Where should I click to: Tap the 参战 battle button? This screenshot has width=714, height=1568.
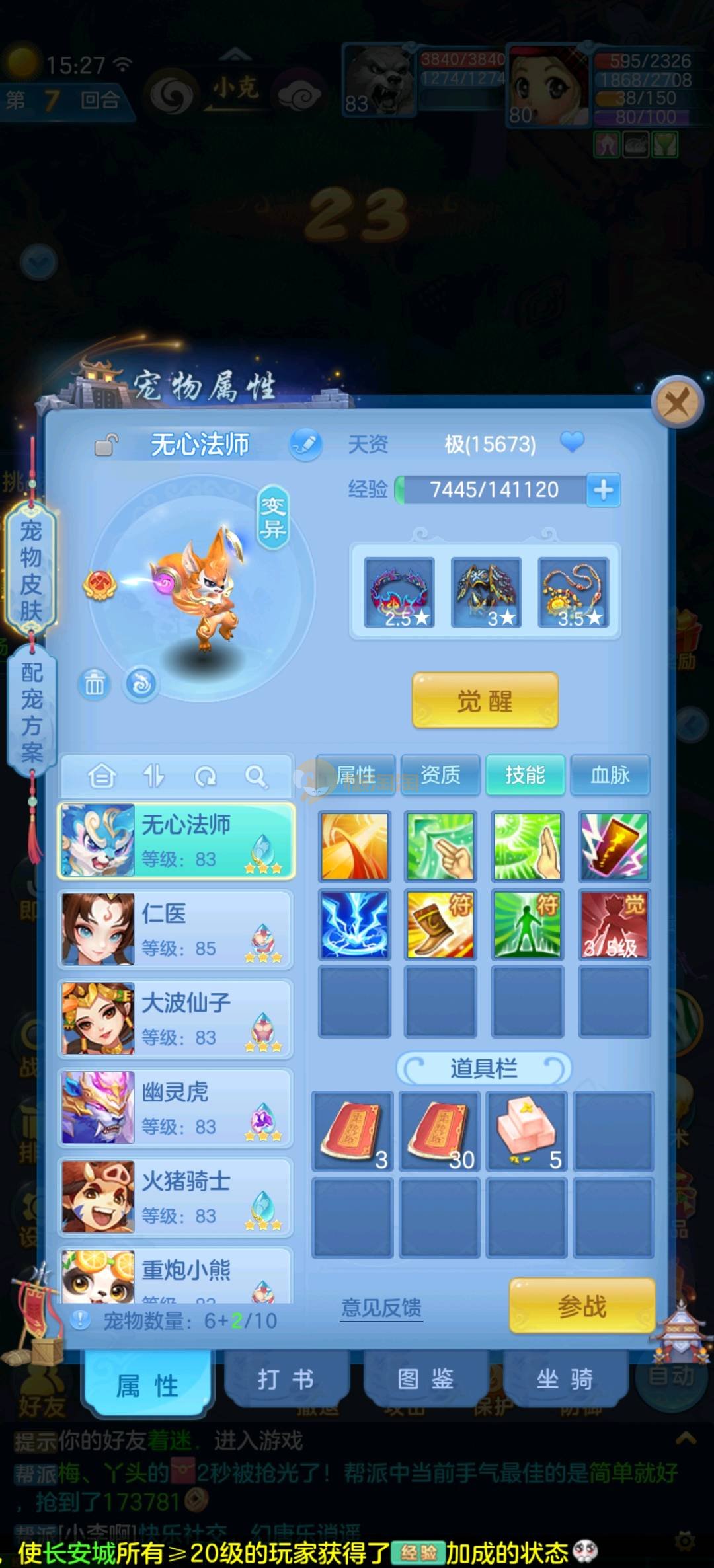click(x=582, y=1306)
